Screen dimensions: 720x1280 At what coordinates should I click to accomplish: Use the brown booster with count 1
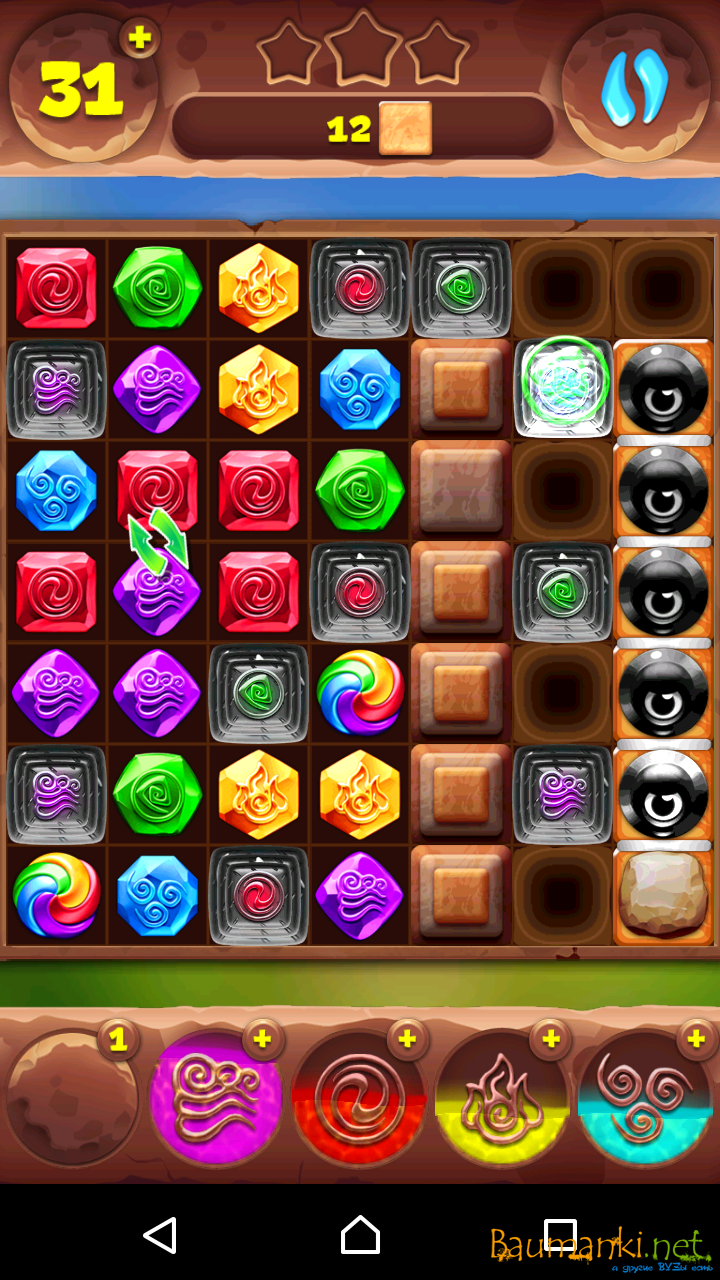click(x=72, y=1098)
